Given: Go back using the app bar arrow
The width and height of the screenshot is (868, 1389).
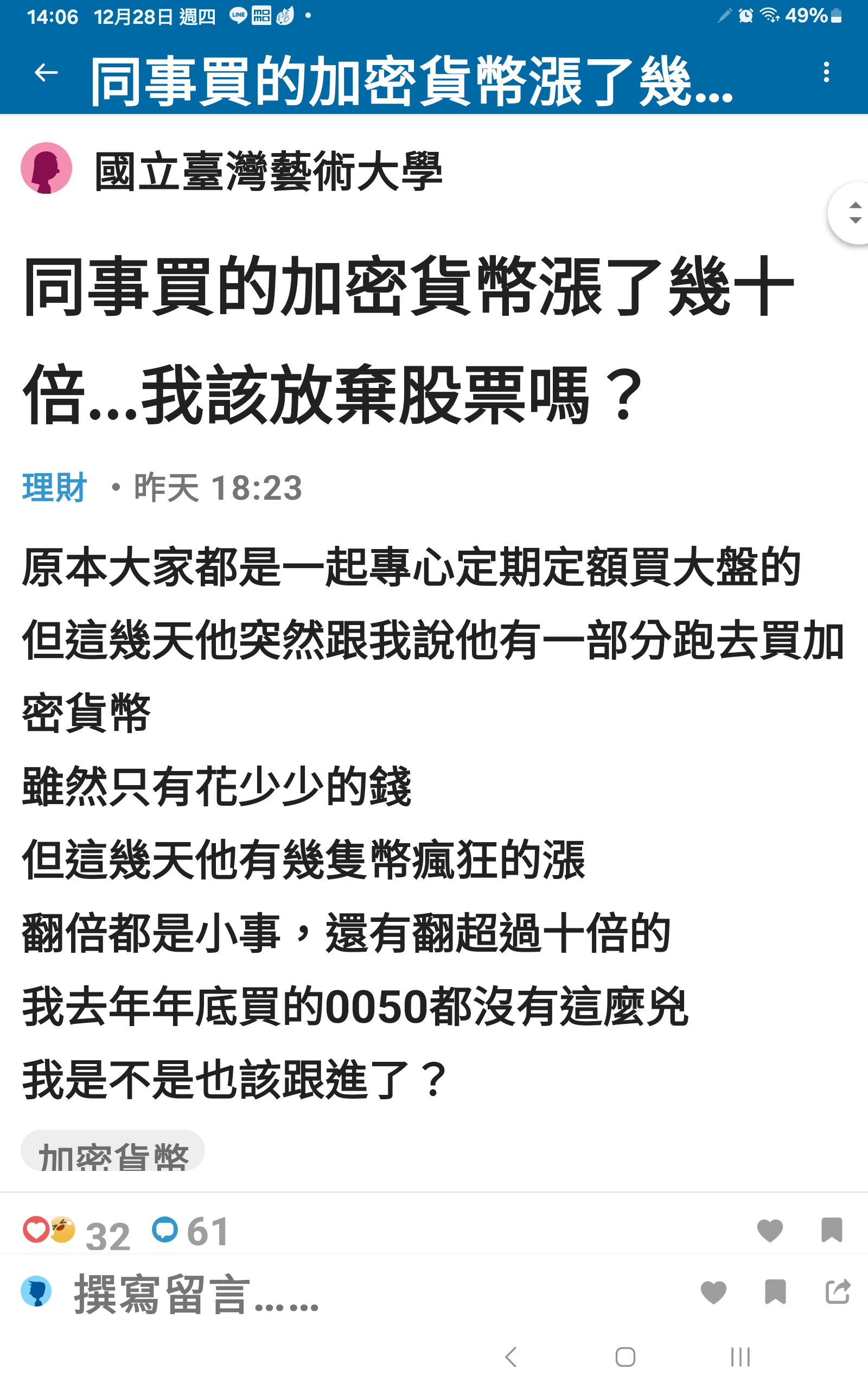Looking at the screenshot, I should point(46,73).
